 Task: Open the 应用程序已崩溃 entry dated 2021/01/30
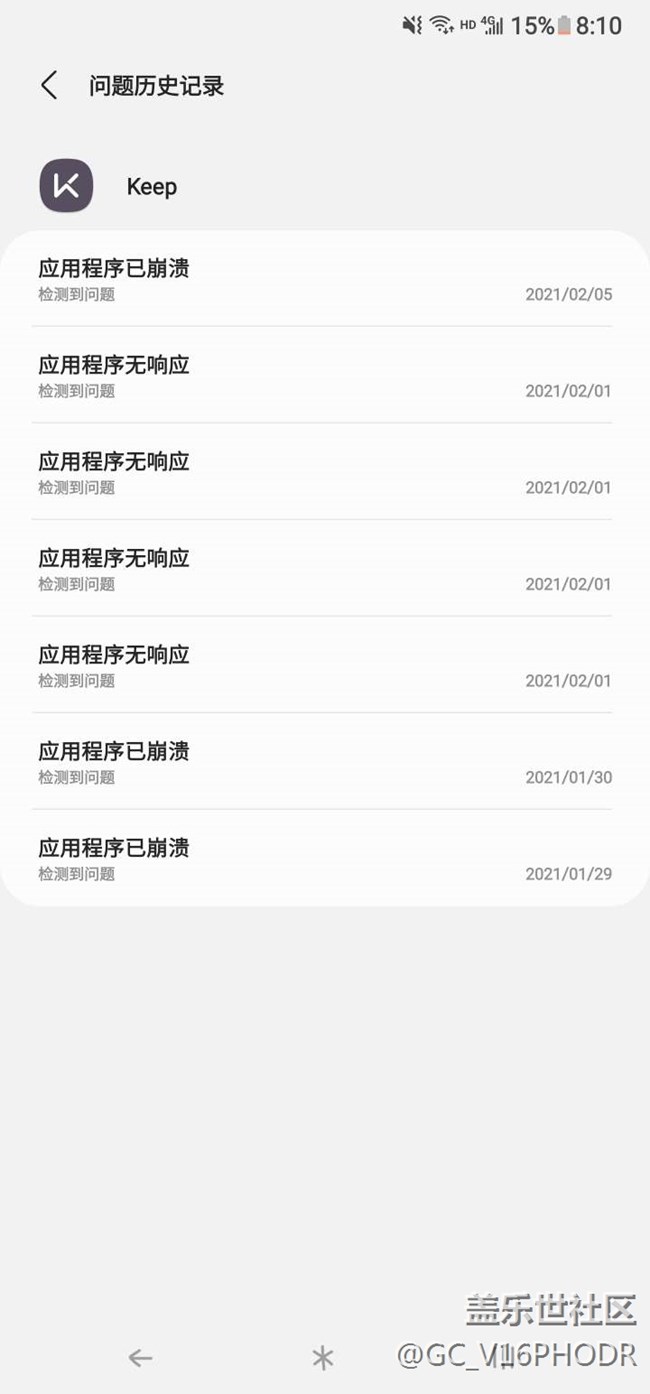[324, 762]
